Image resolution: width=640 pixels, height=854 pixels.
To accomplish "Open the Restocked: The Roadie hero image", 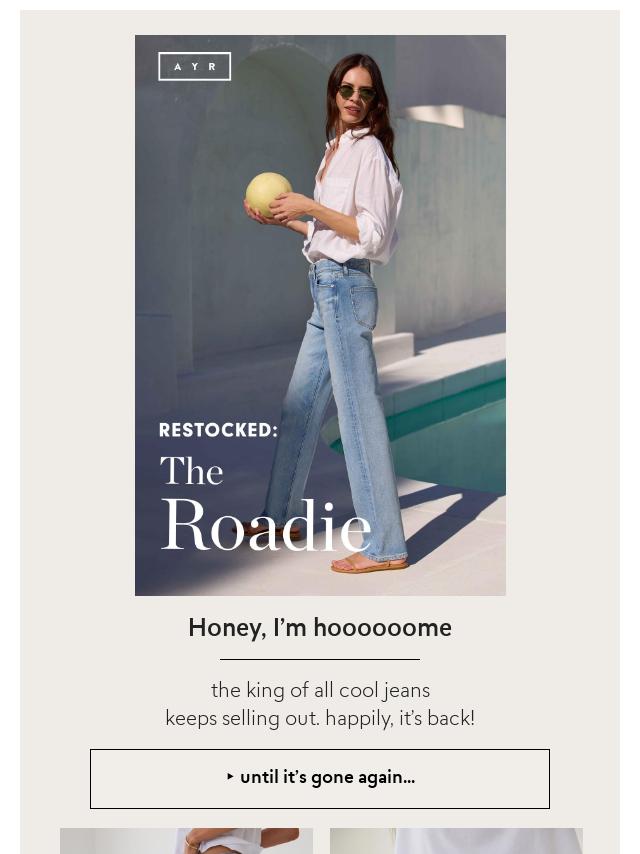I will point(320,315).
